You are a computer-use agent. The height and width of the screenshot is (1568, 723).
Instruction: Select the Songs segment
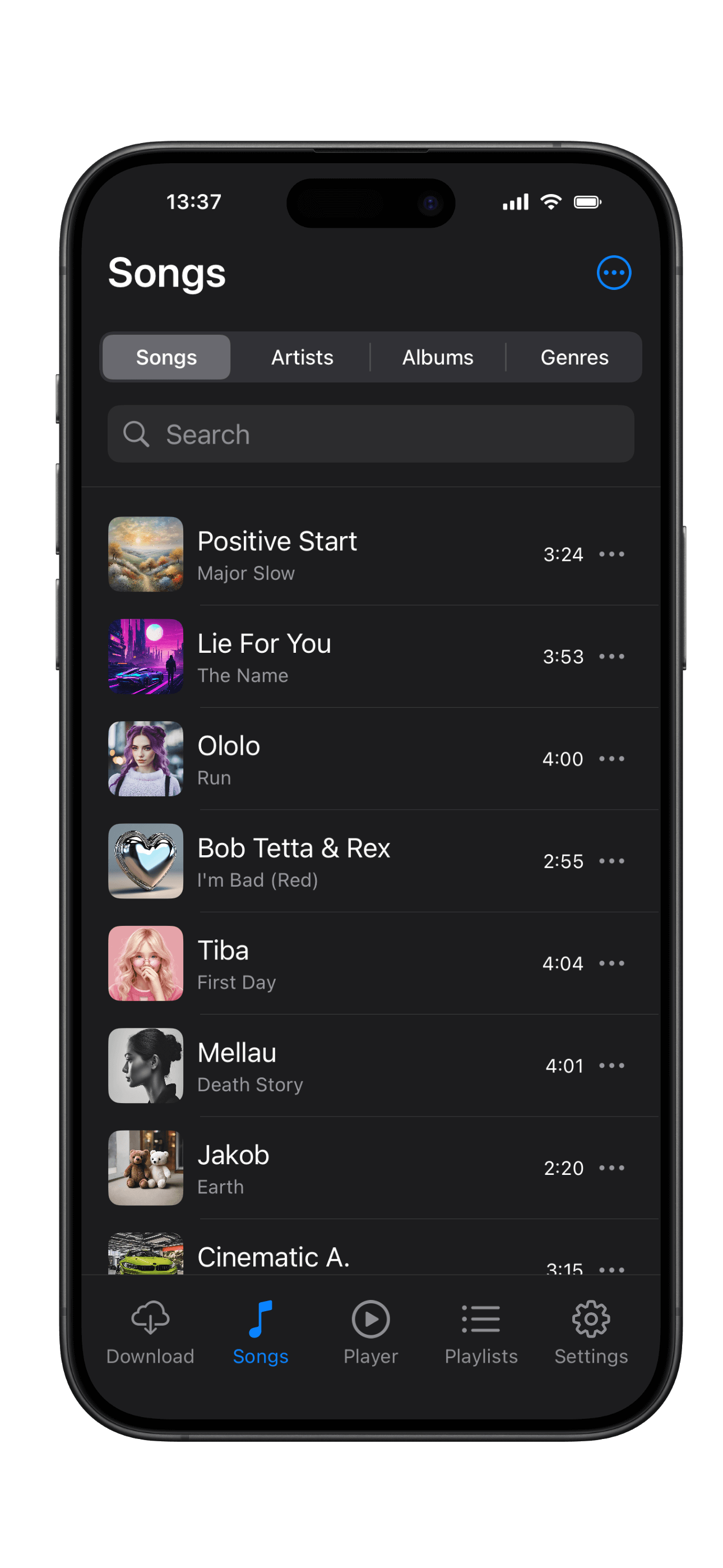(x=166, y=357)
